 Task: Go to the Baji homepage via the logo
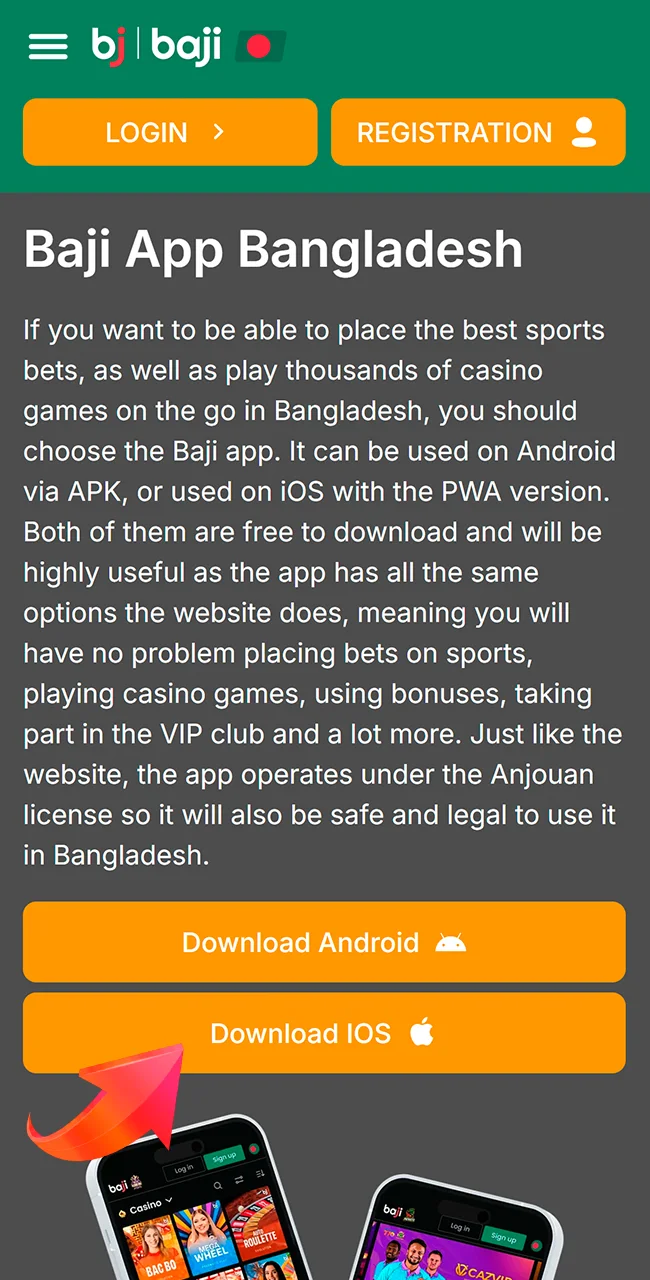click(x=157, y=46)
